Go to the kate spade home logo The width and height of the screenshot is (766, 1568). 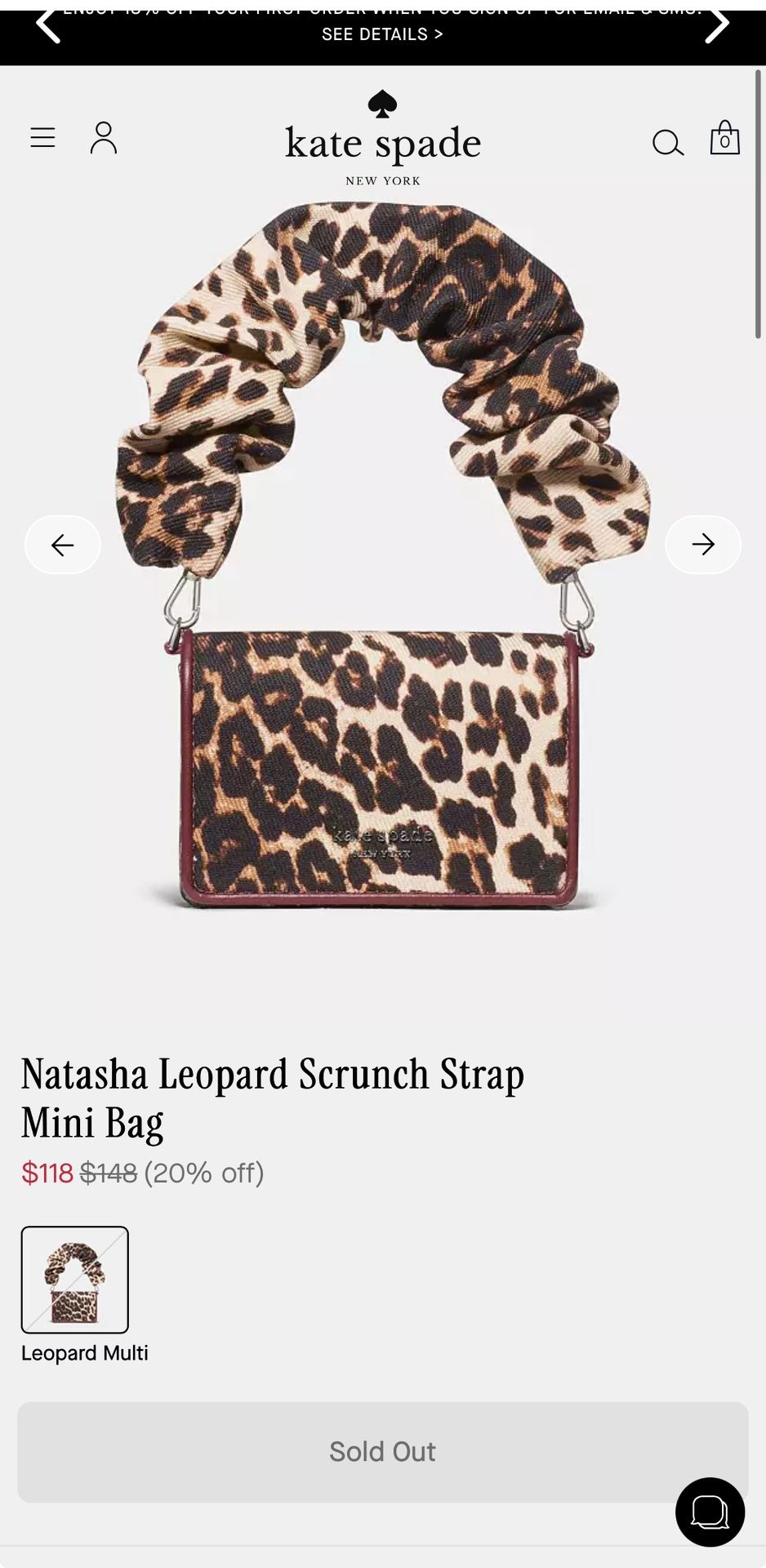(382, 138)
